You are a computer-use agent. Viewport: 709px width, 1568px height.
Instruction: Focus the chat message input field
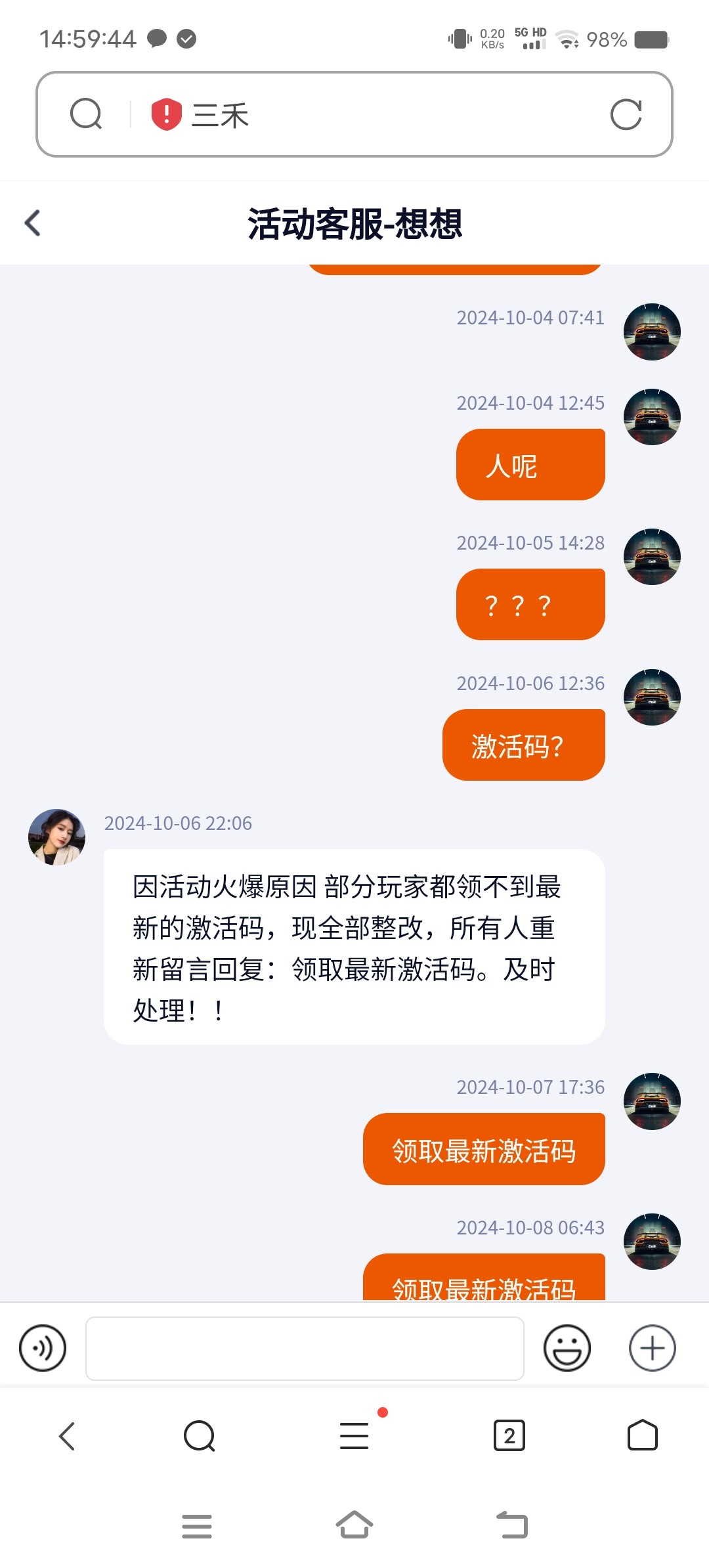coord(305,1348)
